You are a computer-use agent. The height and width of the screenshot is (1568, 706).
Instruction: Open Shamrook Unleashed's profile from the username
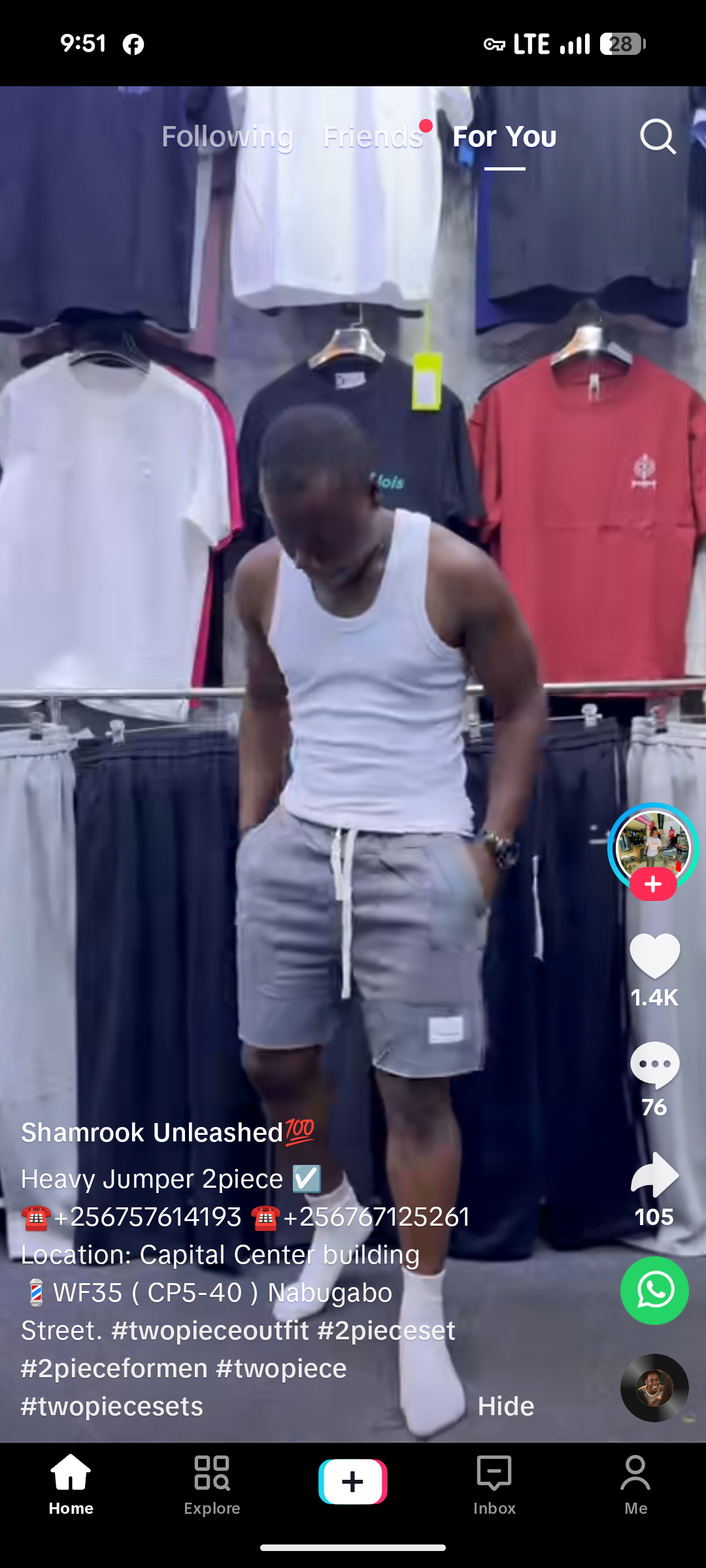click(152, 1133)
